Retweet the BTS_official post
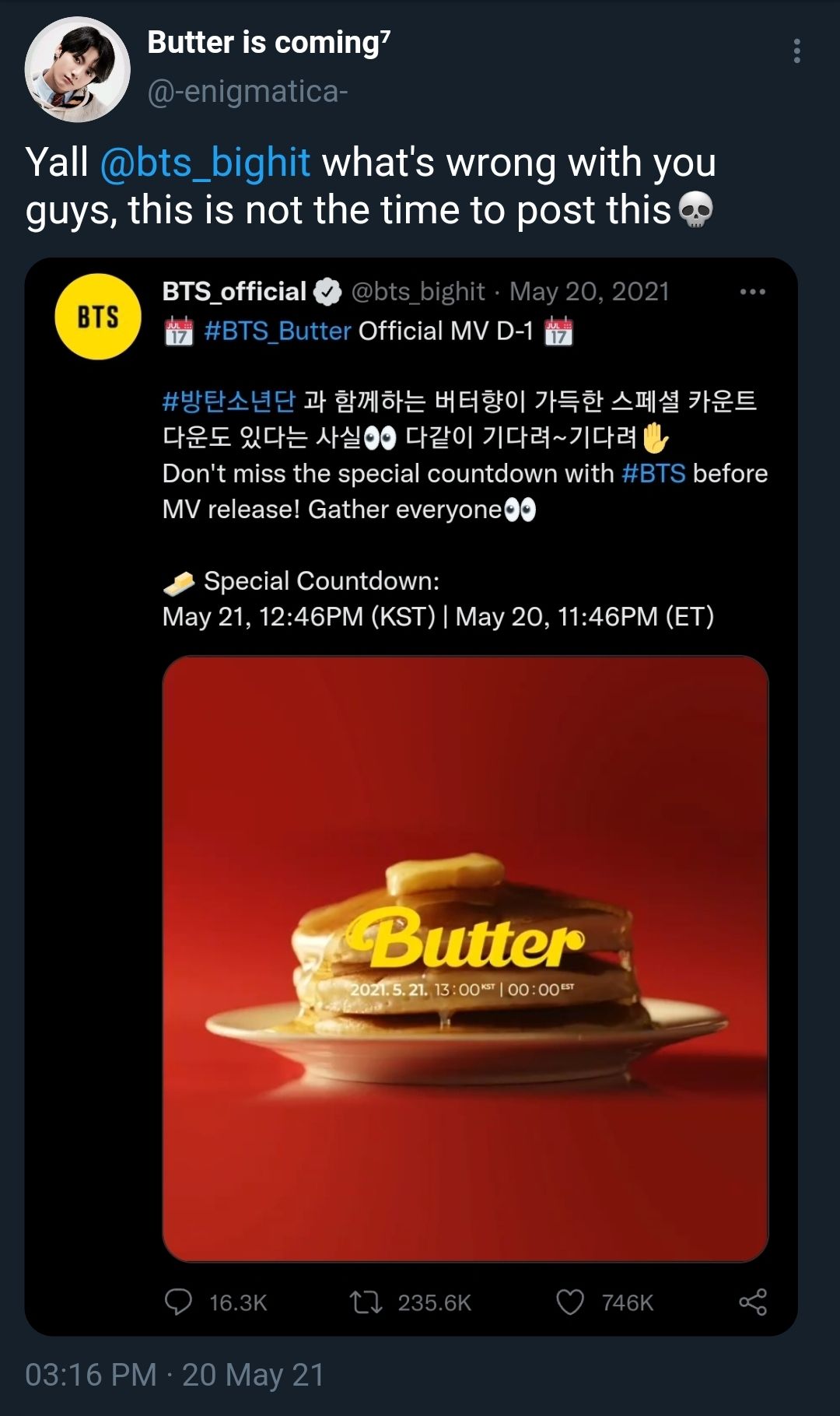840x1416 pixels. click(x=411, y=1302)
